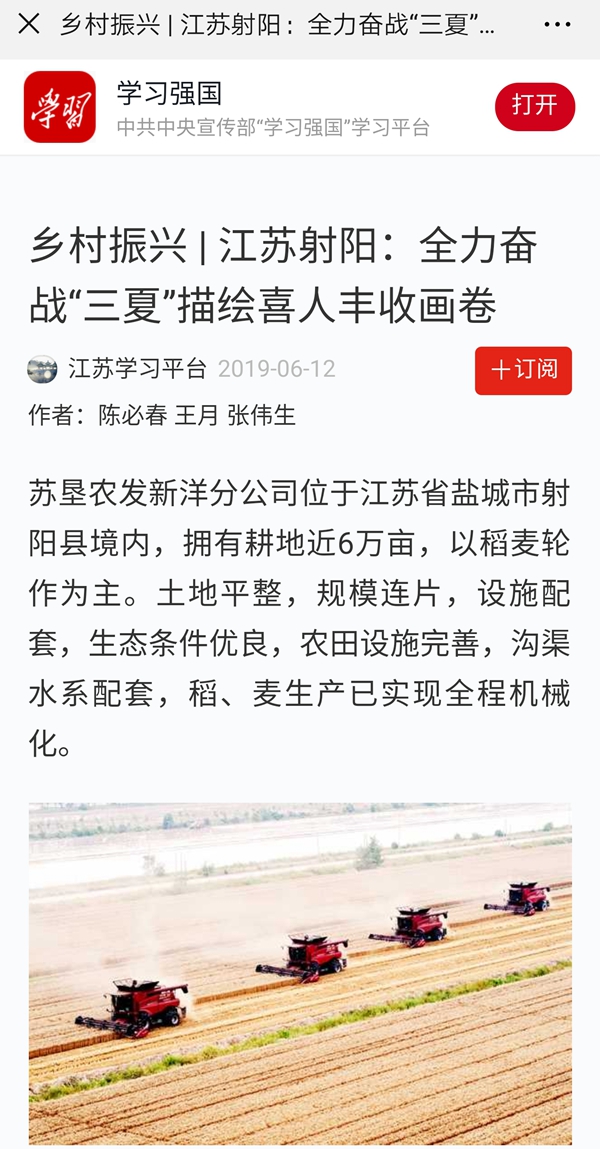Open the three-dot overflow menu
Viewport: 600px width, 1149px height.
(x=557, y=24)
